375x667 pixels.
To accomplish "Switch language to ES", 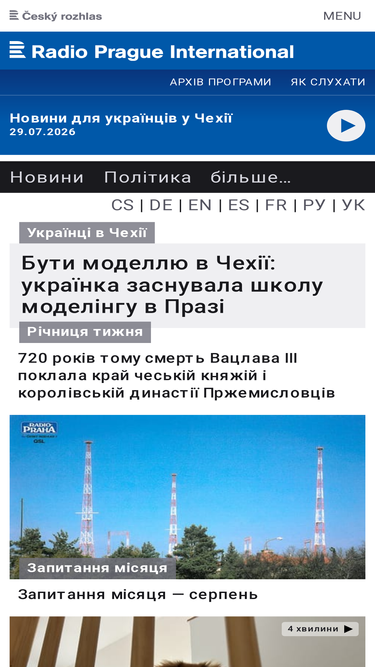I will pyautogui.click(x=239, y=205).
